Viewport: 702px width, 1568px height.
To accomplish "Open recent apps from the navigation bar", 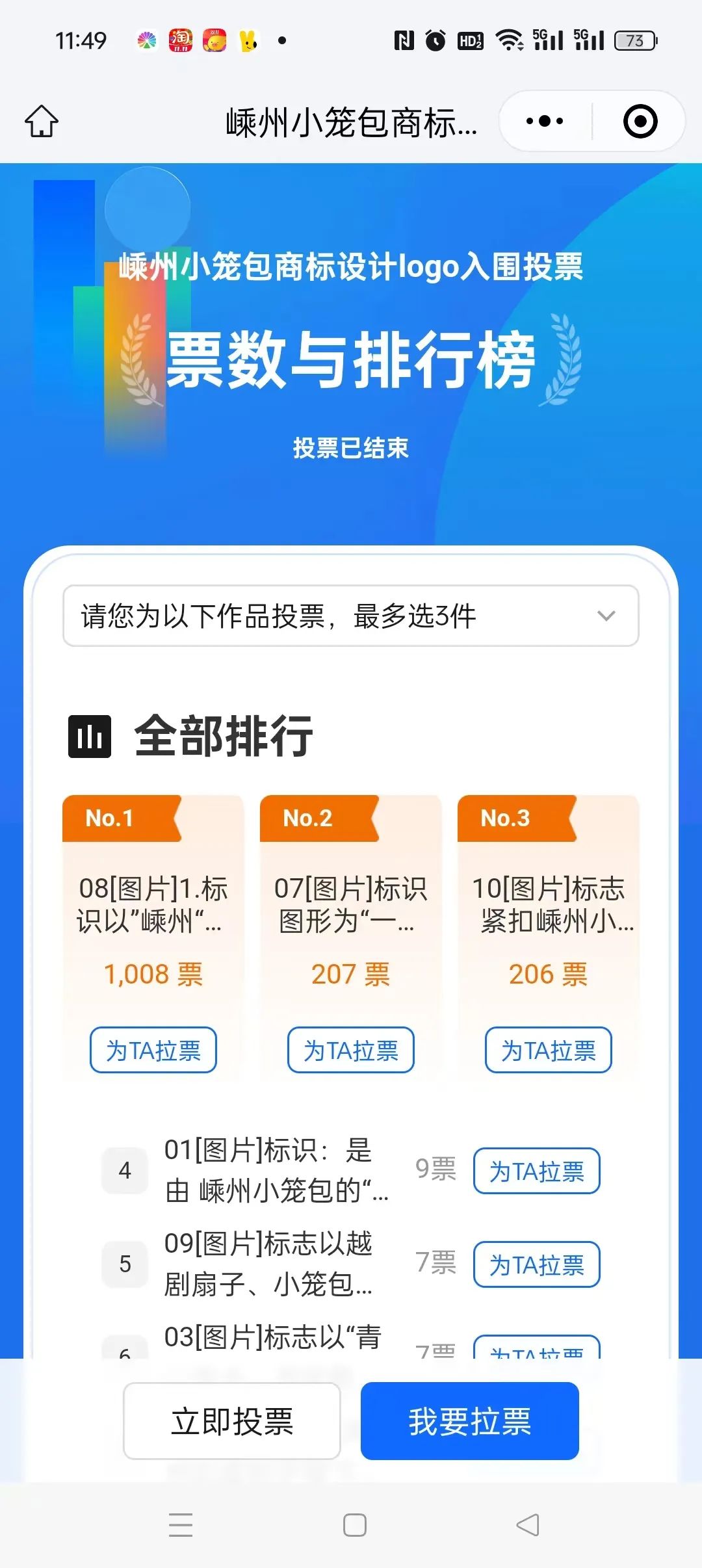I will pos(181,1524).
